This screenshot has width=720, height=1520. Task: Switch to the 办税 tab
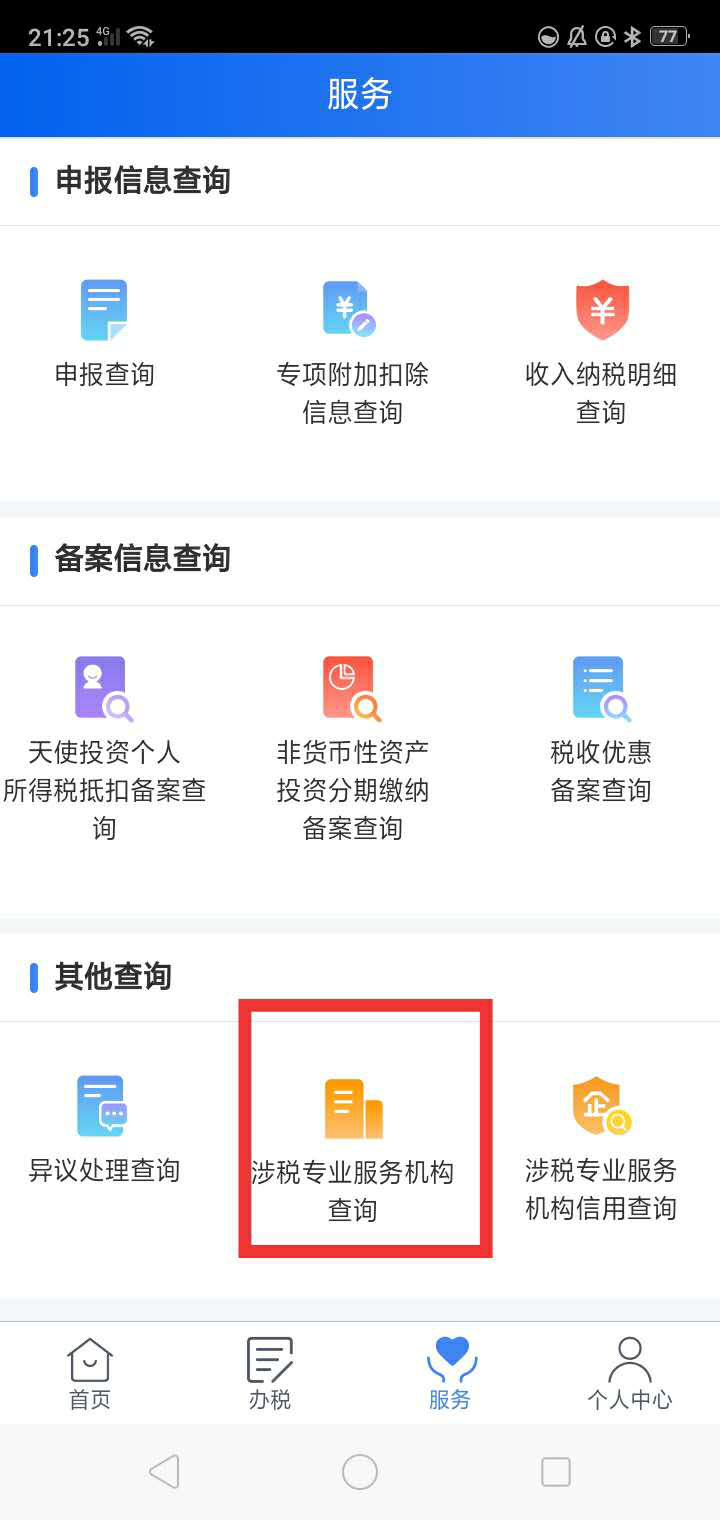click(270, 1375)
